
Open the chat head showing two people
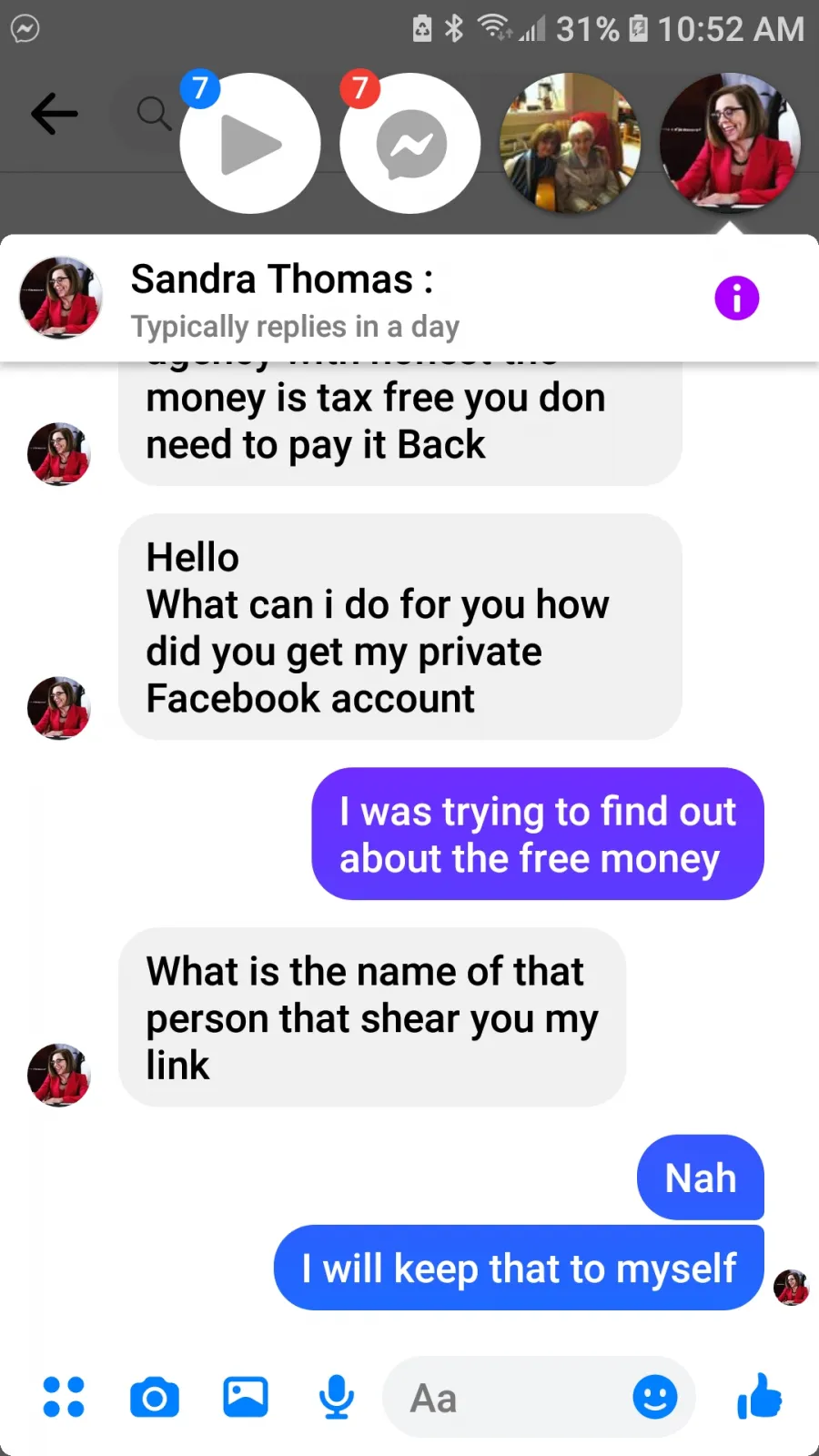[571, 144]
